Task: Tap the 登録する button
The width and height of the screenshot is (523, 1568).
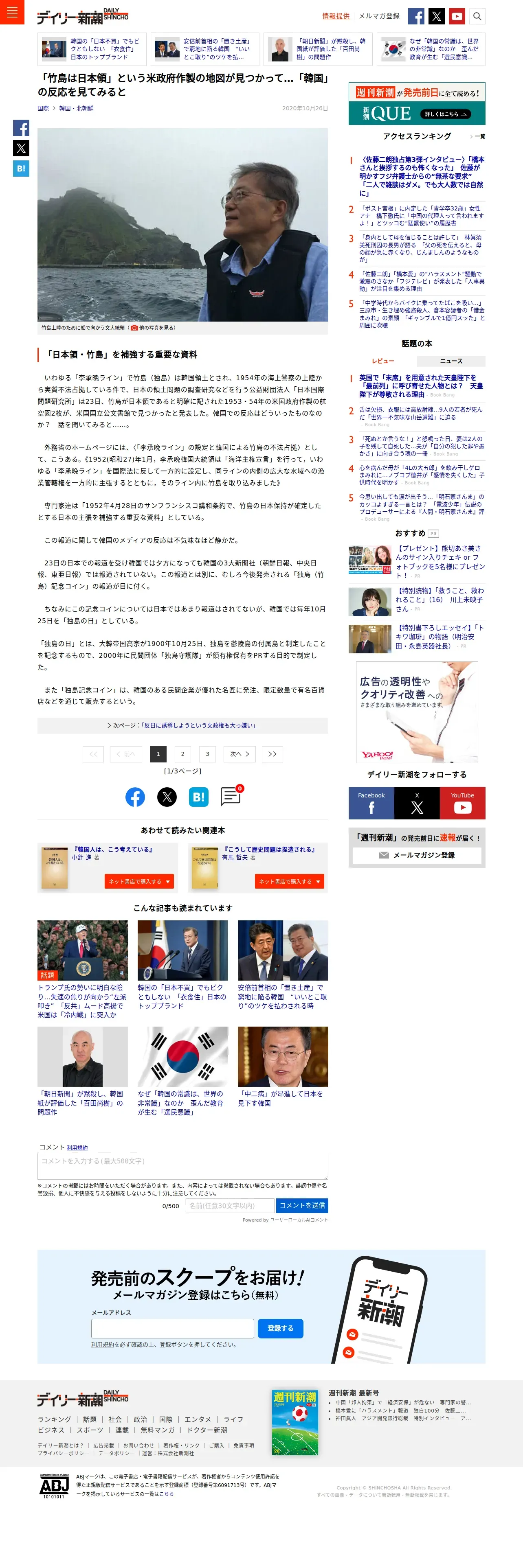Action: (281, 1328)
